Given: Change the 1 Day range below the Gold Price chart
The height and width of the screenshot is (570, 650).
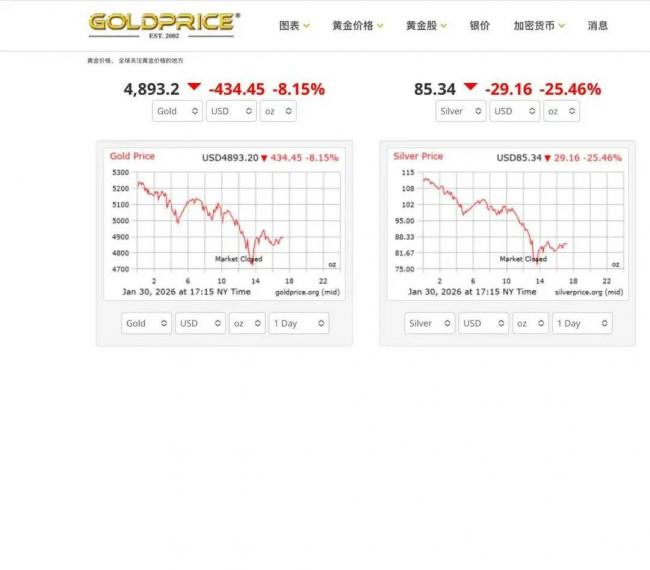Looking at the screenshot, I should [x=299, y=323].
